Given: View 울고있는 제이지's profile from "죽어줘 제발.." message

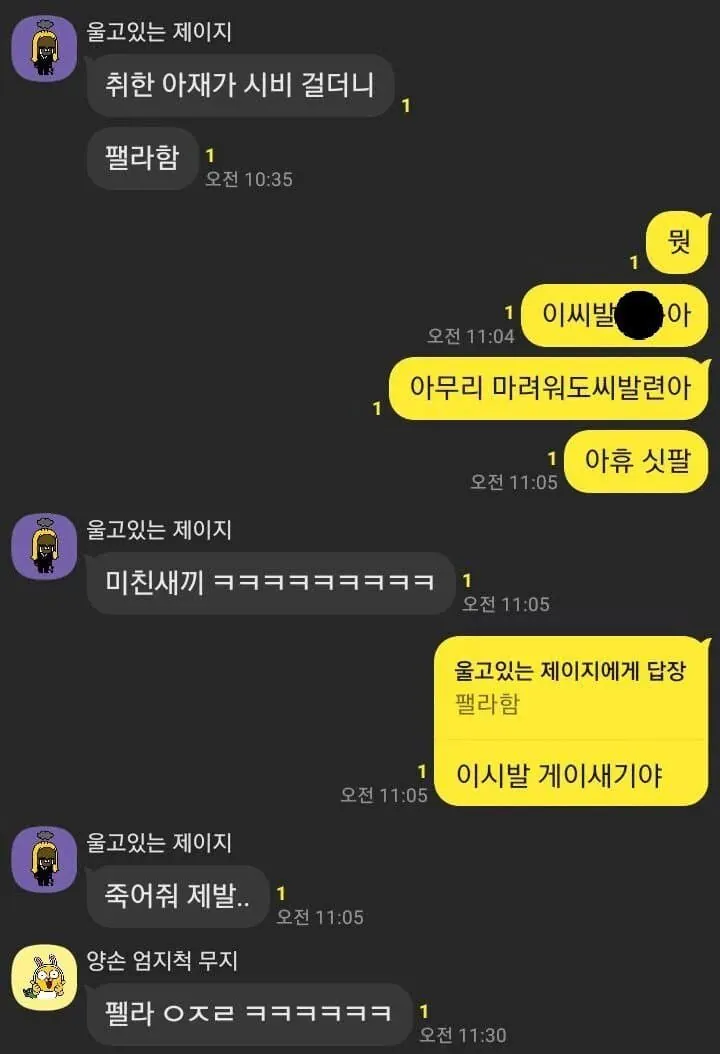Looking at the screenshot, I should [x=44, y=860].
